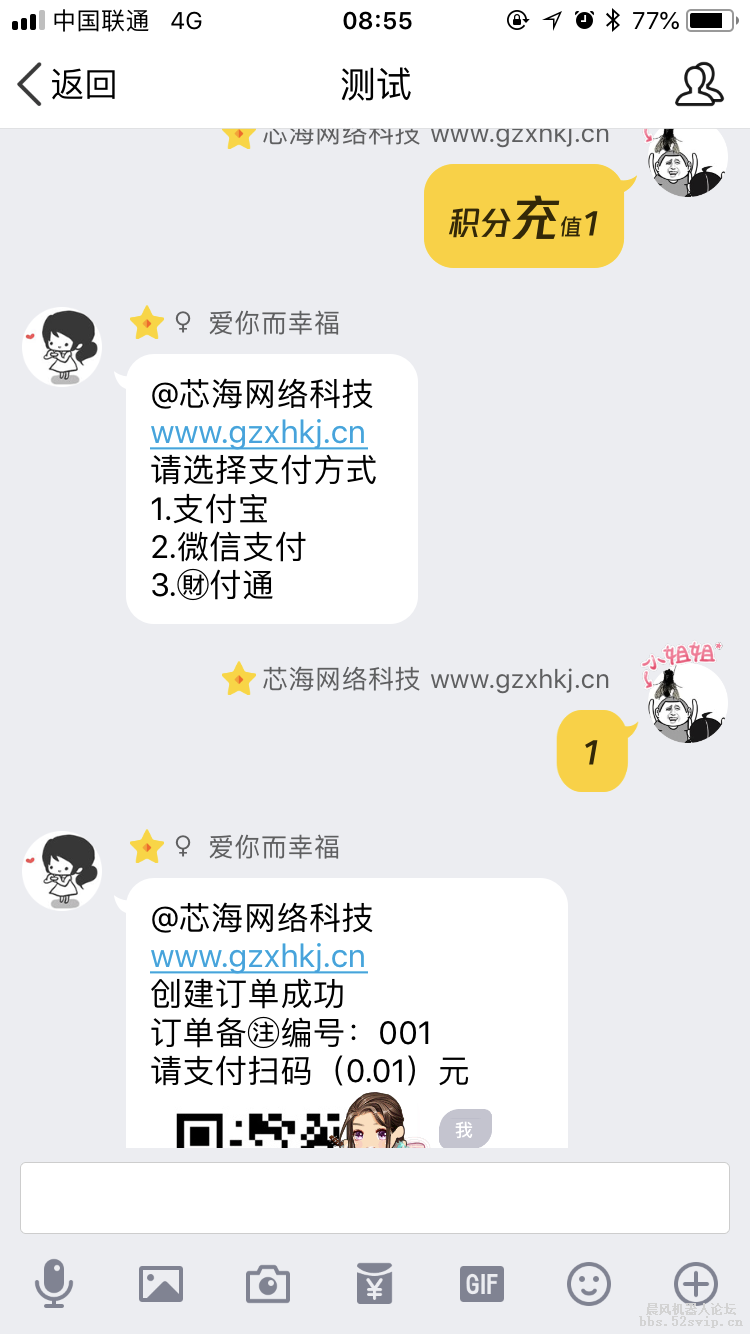Open www.gzxhkj.cn link in order created message

pyautogui.click(x=258, y=956)
